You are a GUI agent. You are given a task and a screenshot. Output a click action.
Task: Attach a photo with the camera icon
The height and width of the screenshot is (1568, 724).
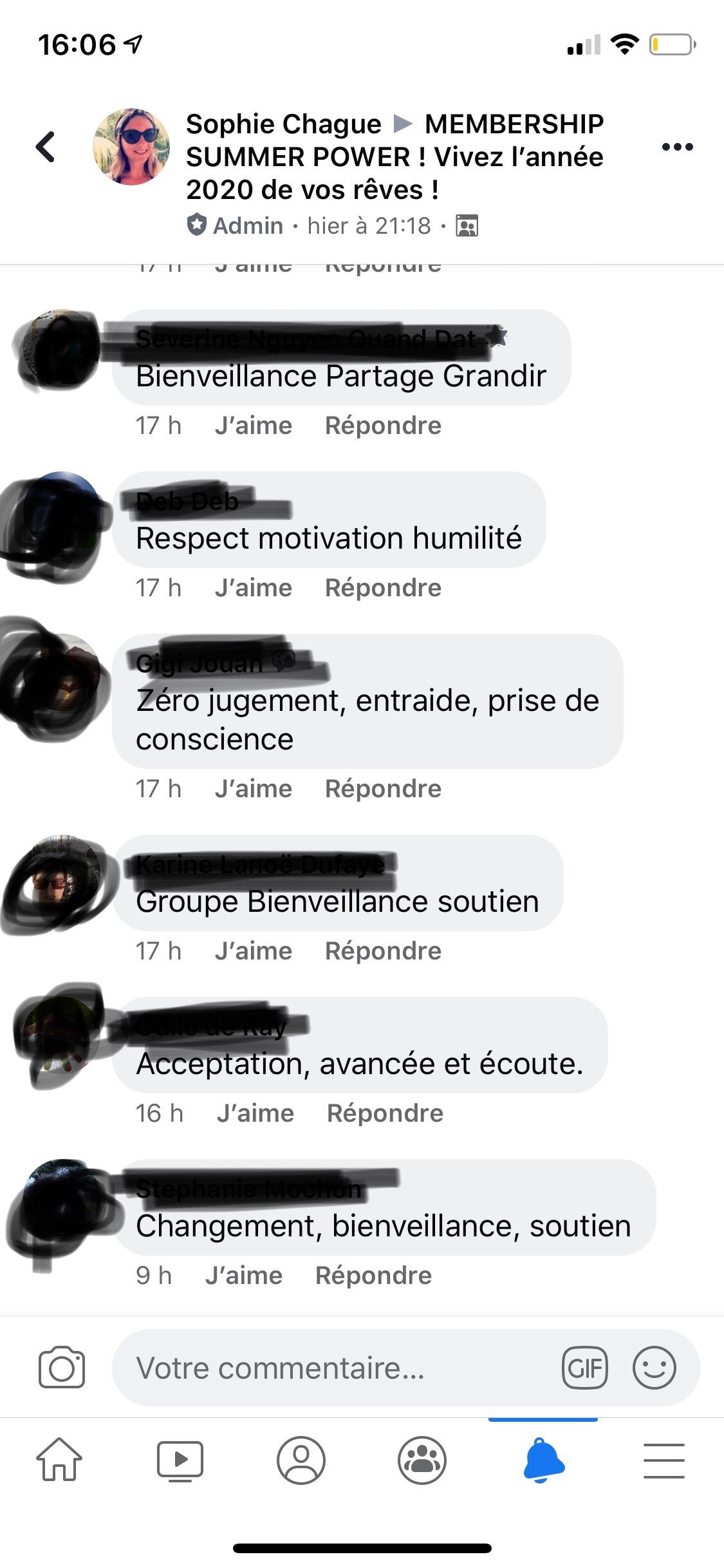pyautogui.click(x=62, y=1368)
